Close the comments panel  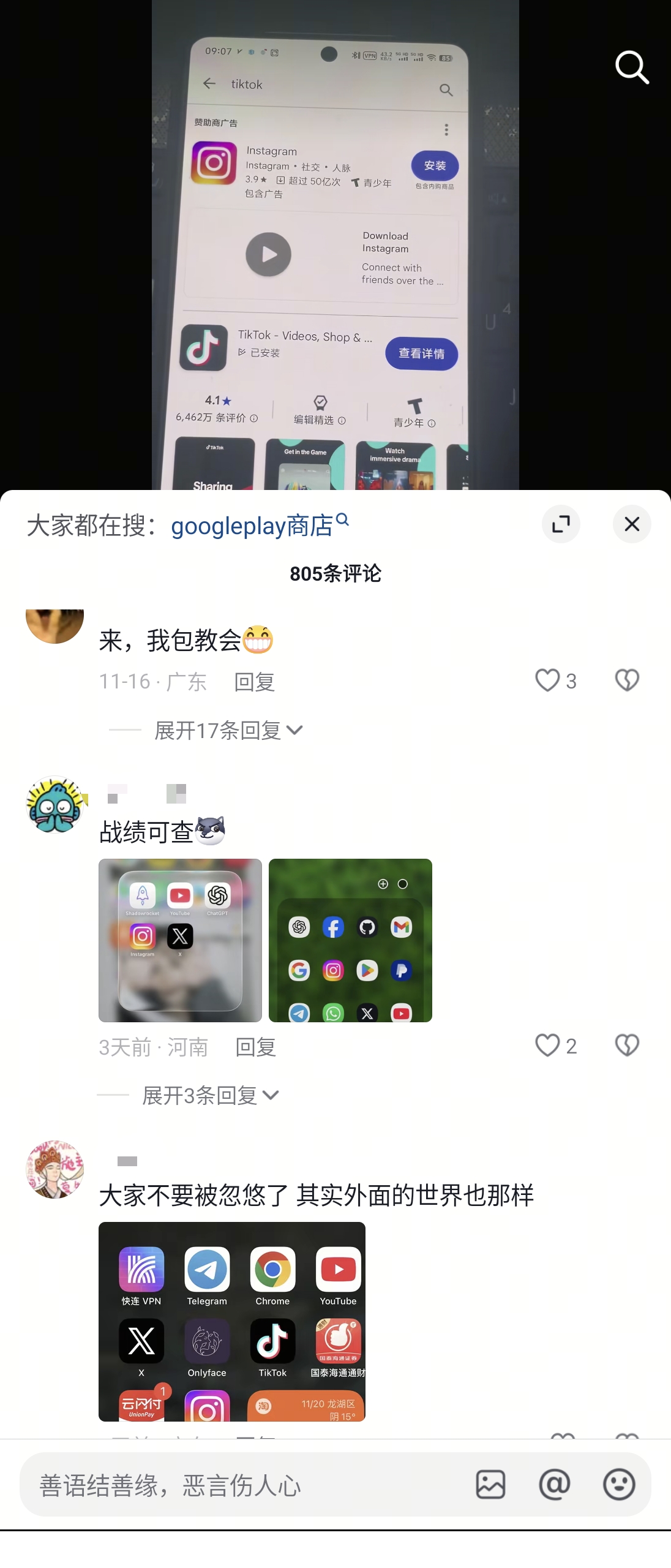pyautogui.click(x=632, y=524)
